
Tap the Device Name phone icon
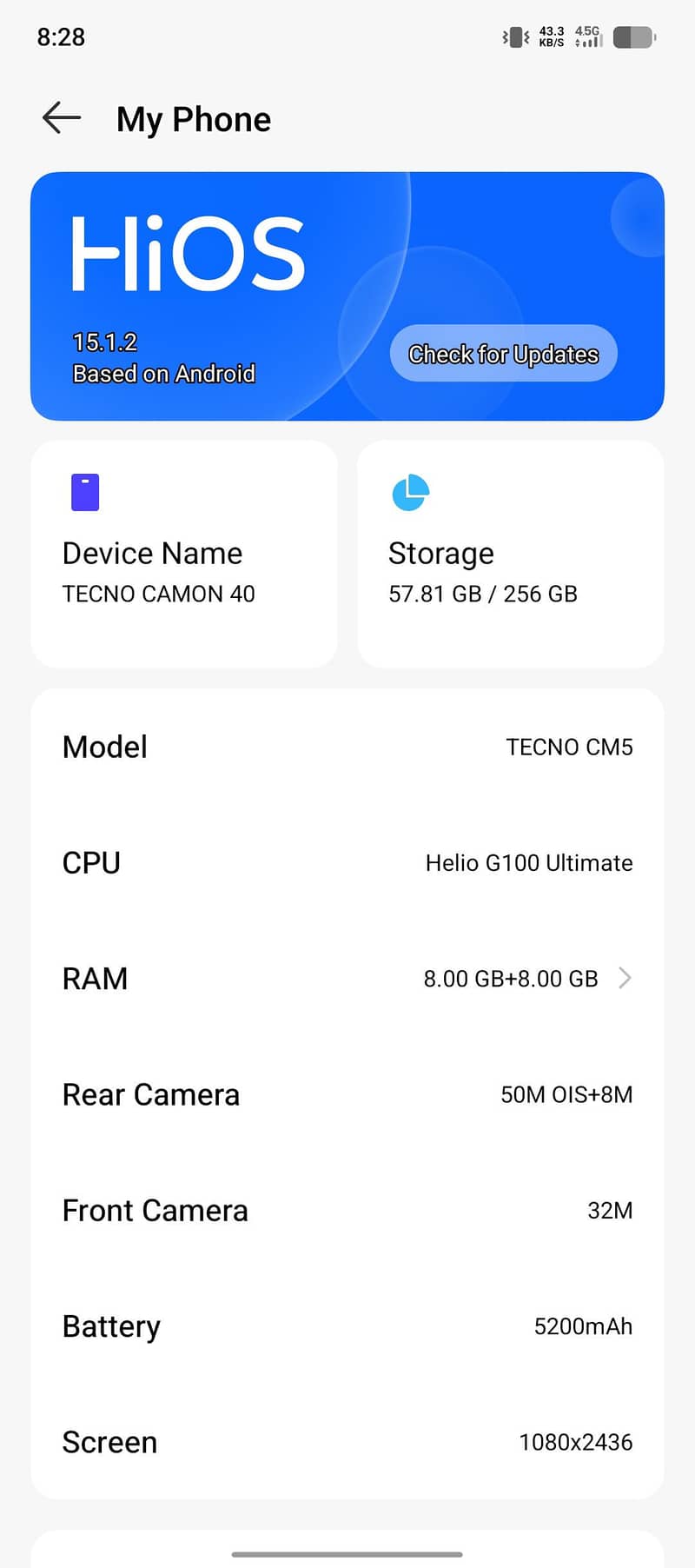click(x=84, y=491)
